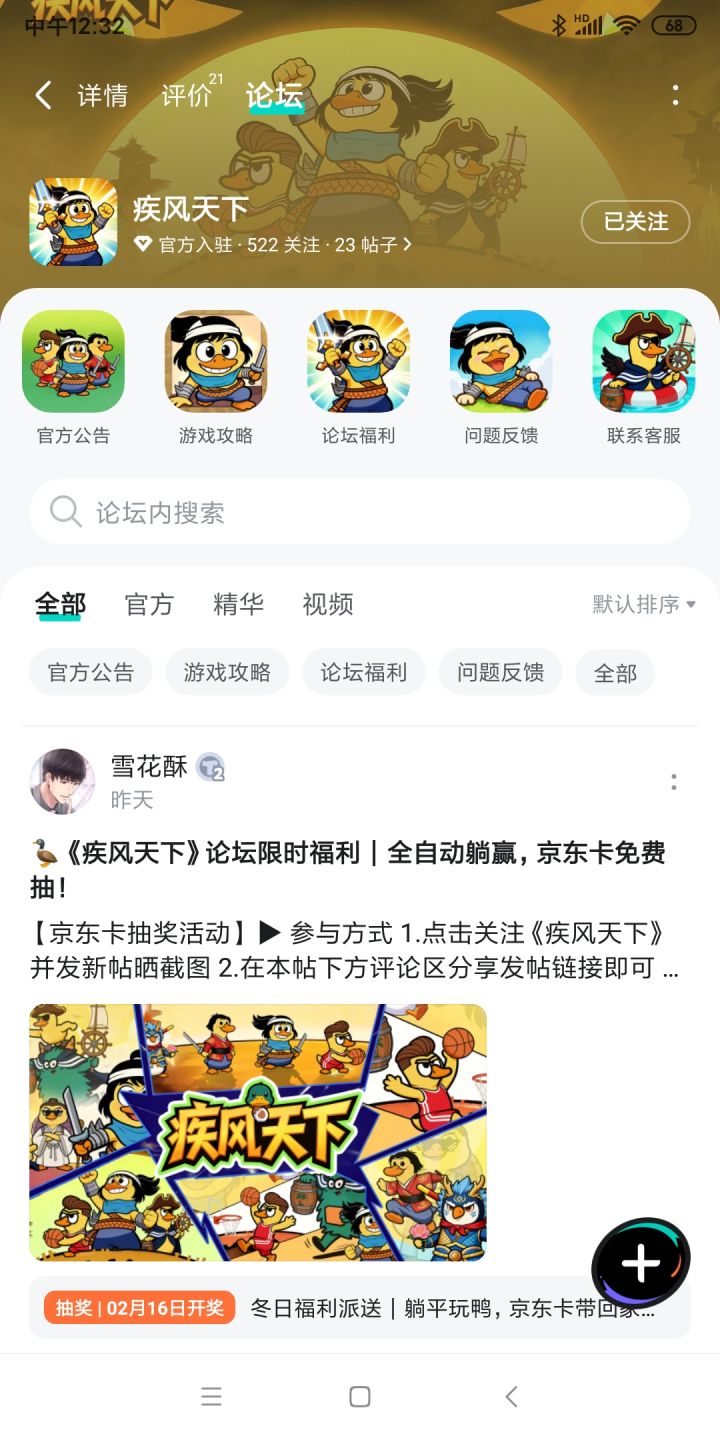720x1440 pixels.
Task: Select the 精华 featured filter
Action: point(237,604)
